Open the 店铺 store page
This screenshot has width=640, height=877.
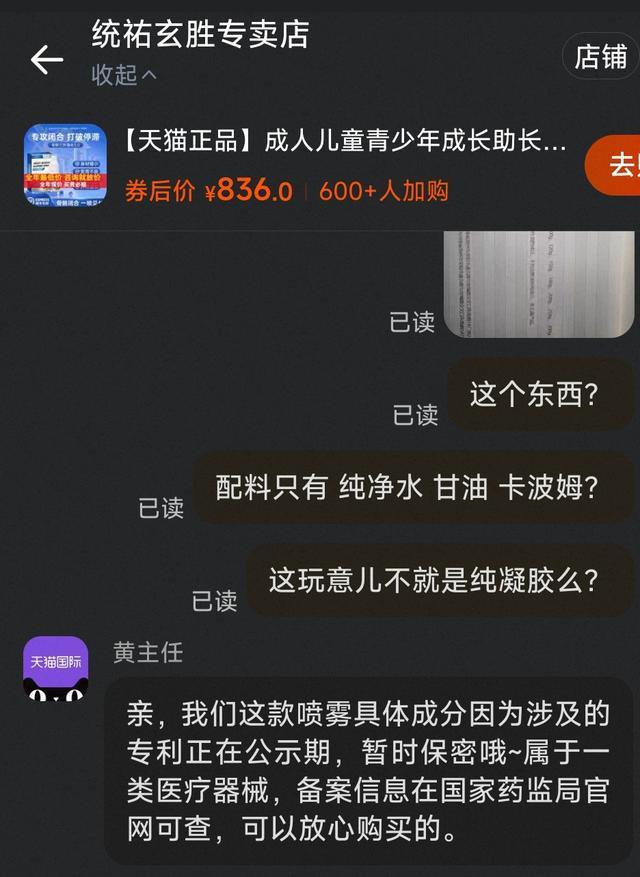(602, 57)
